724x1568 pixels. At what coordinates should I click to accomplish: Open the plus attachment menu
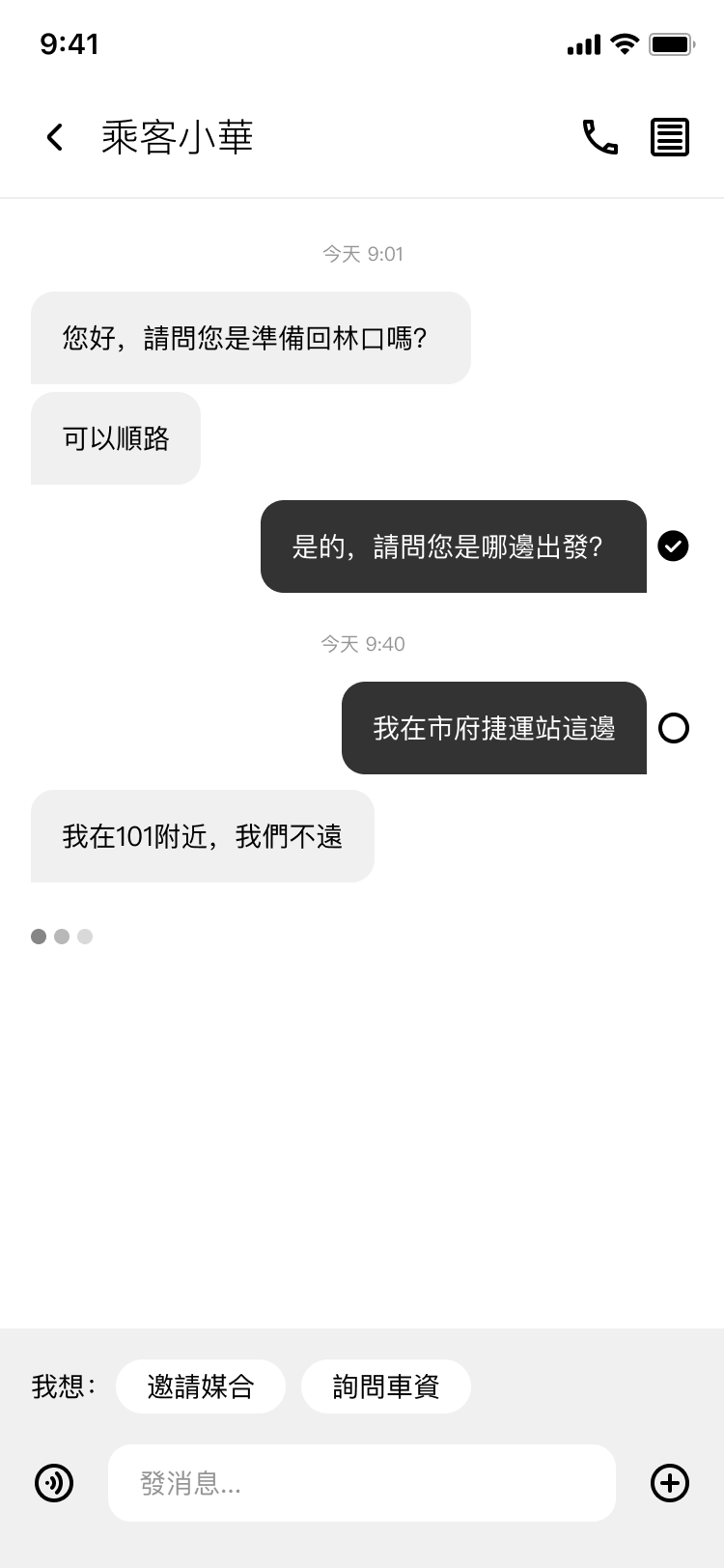(670, 1483)
